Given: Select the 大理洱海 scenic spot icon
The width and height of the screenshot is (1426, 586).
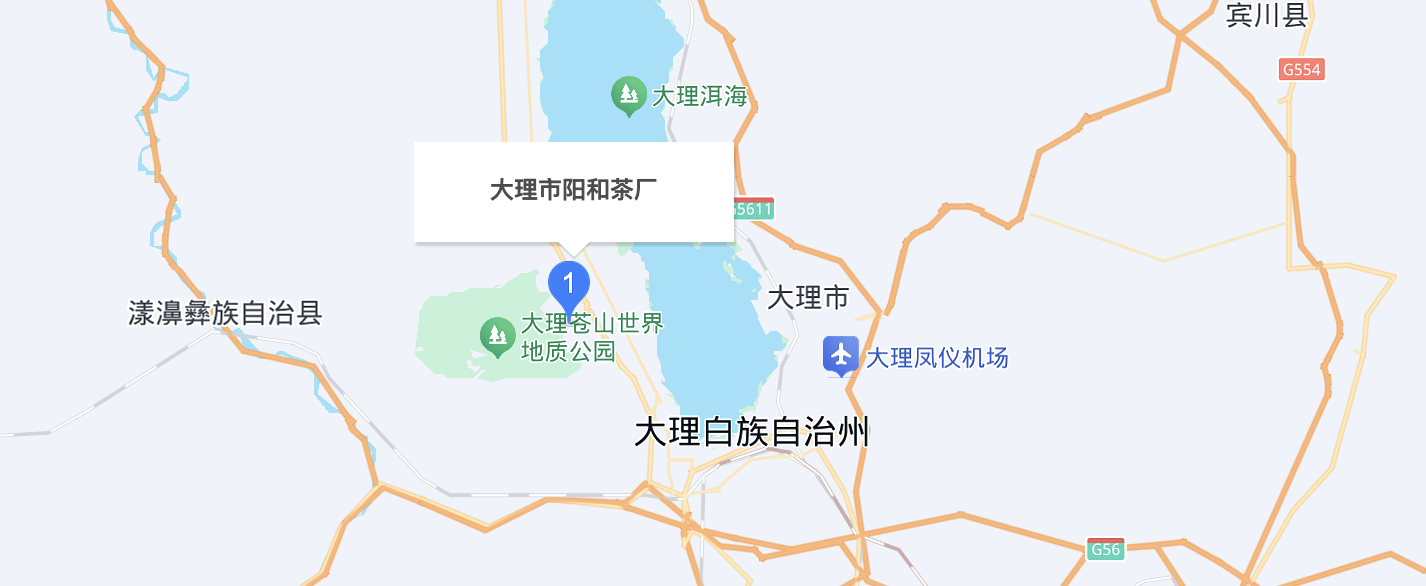Looking at the screenshot, I should (628, 95).
